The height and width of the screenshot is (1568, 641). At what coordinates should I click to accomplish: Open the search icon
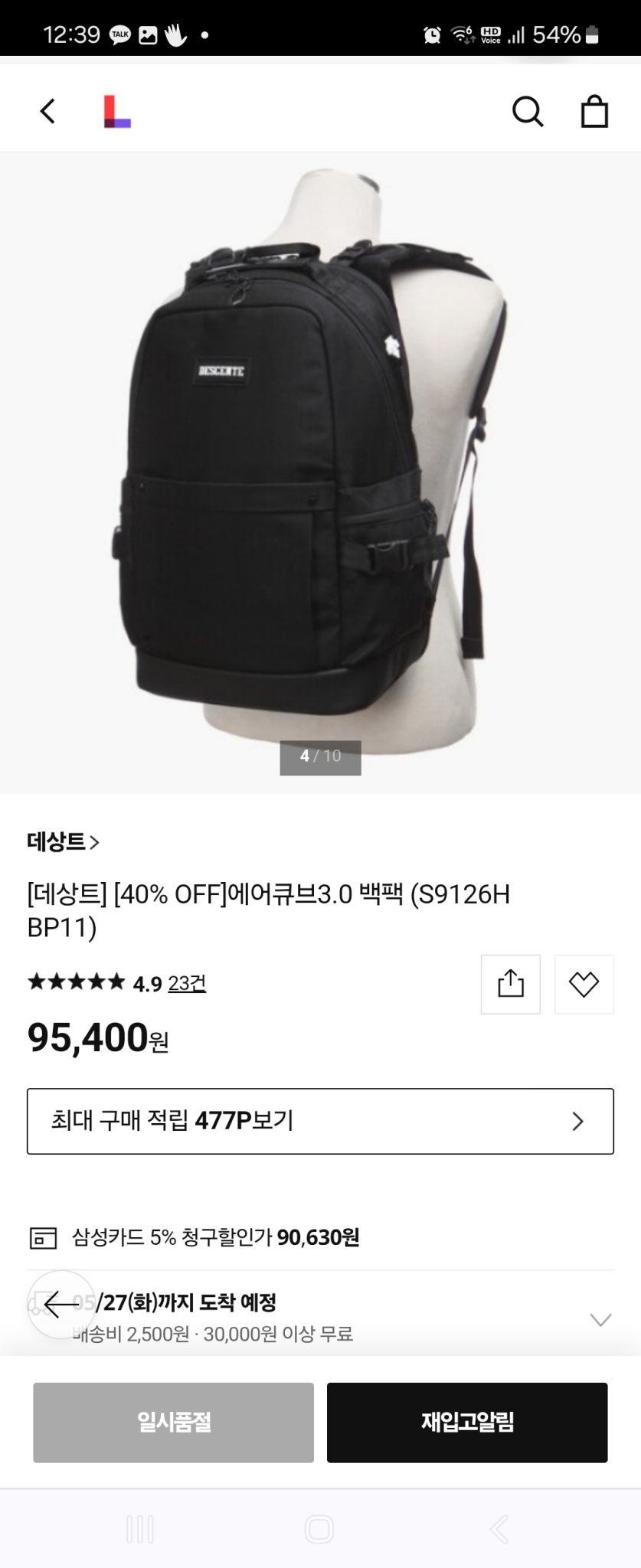pos(528,111)
